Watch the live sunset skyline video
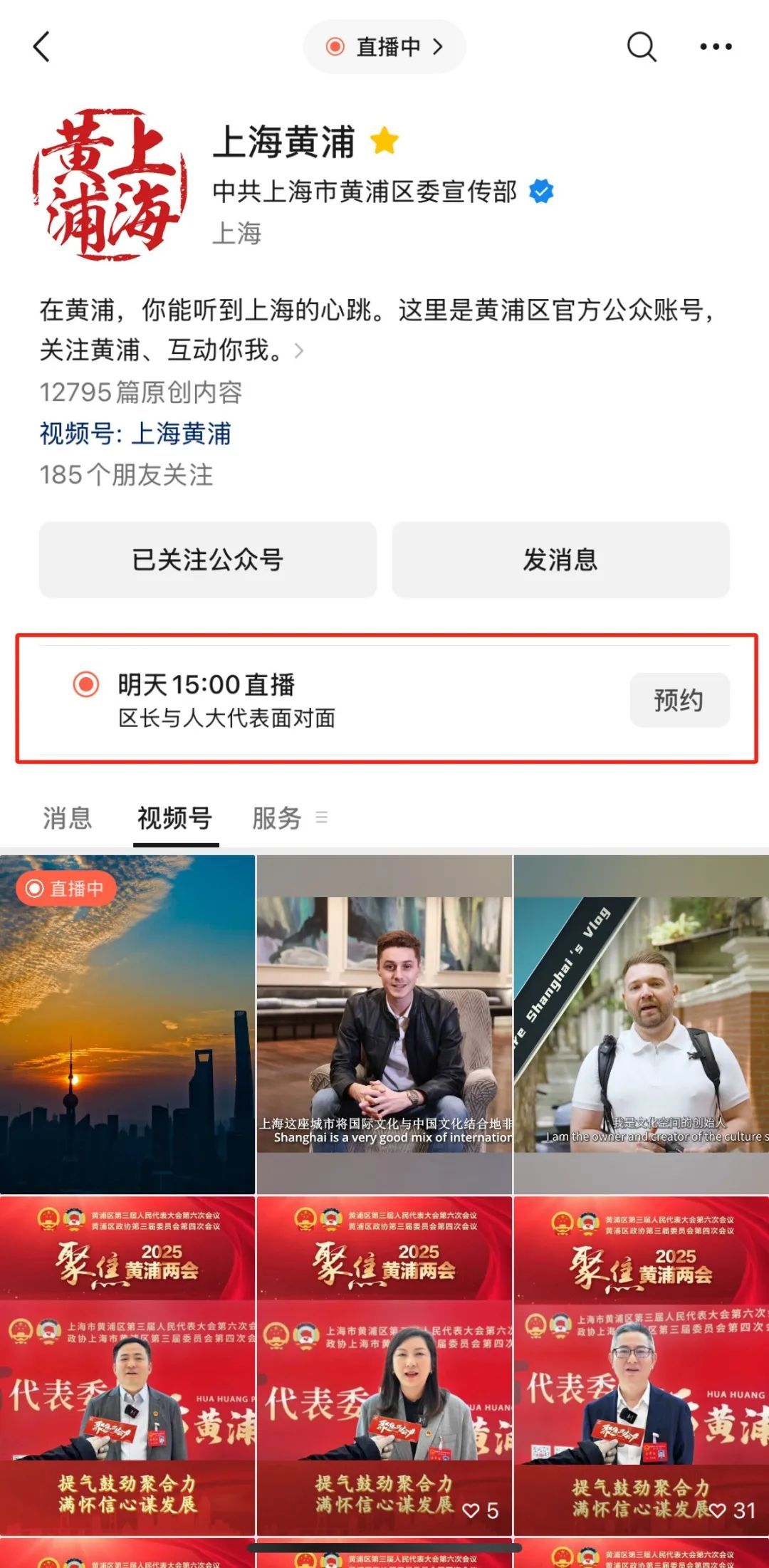Screen dimensions: 769x1568 click(127, 1024)
